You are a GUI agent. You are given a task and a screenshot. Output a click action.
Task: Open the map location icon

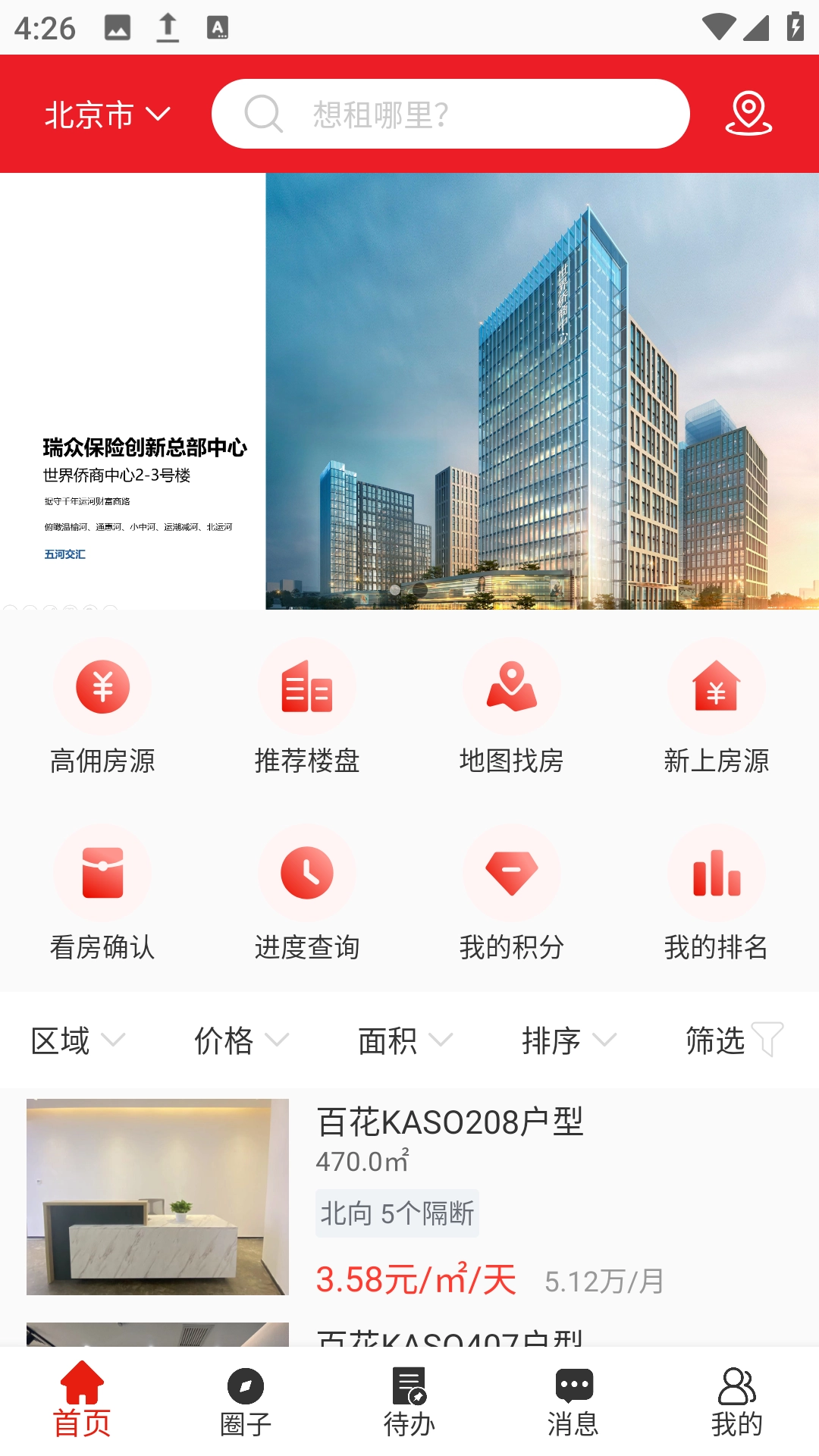[x=748, y=114]
